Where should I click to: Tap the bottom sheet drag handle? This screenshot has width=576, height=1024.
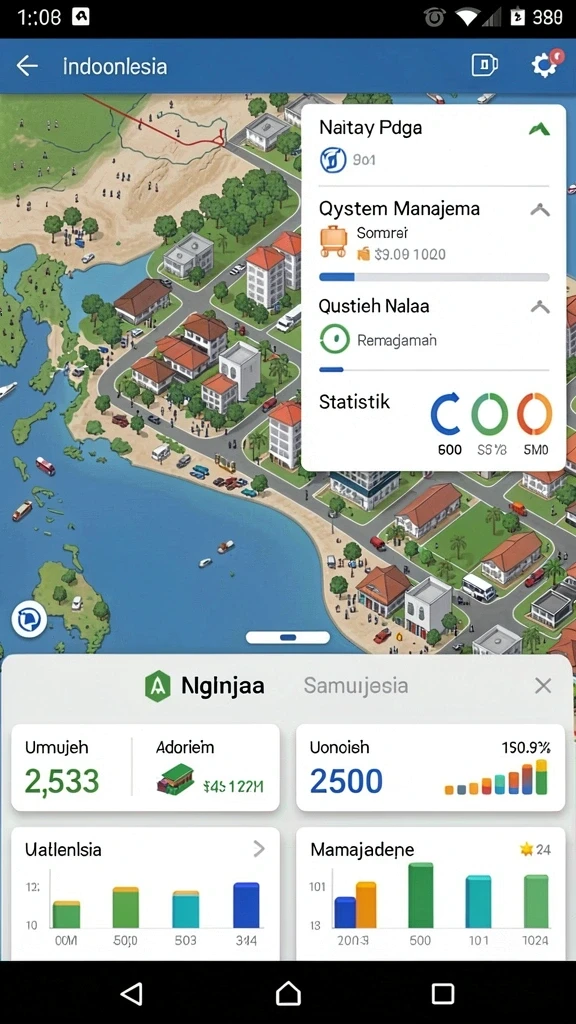(287, 637)
